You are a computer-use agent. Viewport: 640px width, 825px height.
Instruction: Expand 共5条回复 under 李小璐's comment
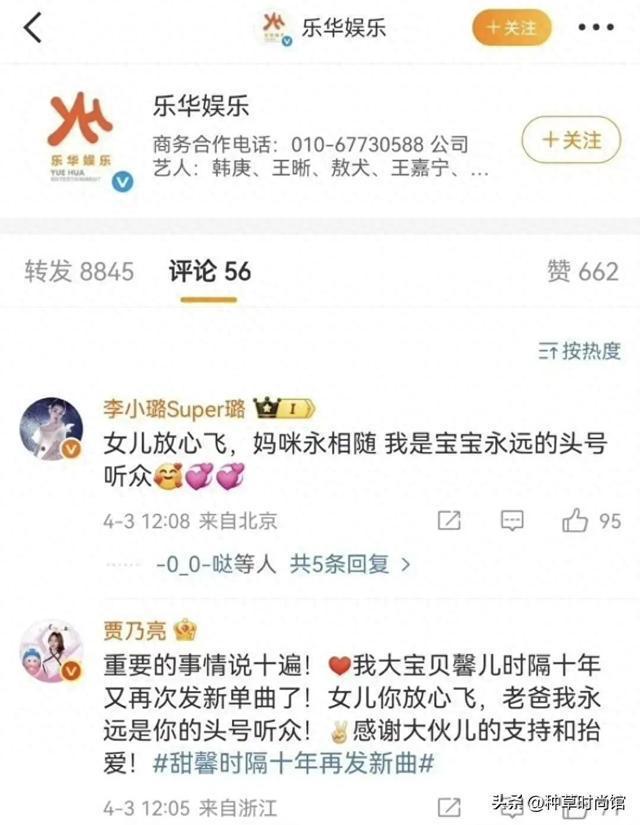350,564
